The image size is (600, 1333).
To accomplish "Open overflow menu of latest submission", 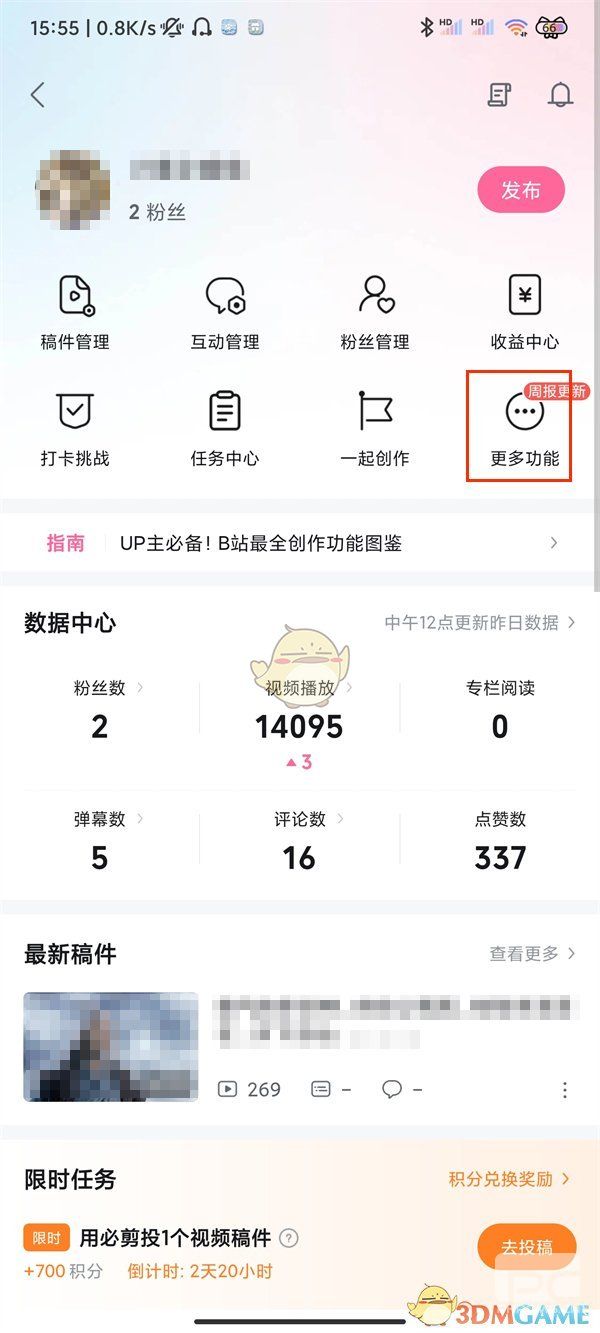I will 565,1089.
